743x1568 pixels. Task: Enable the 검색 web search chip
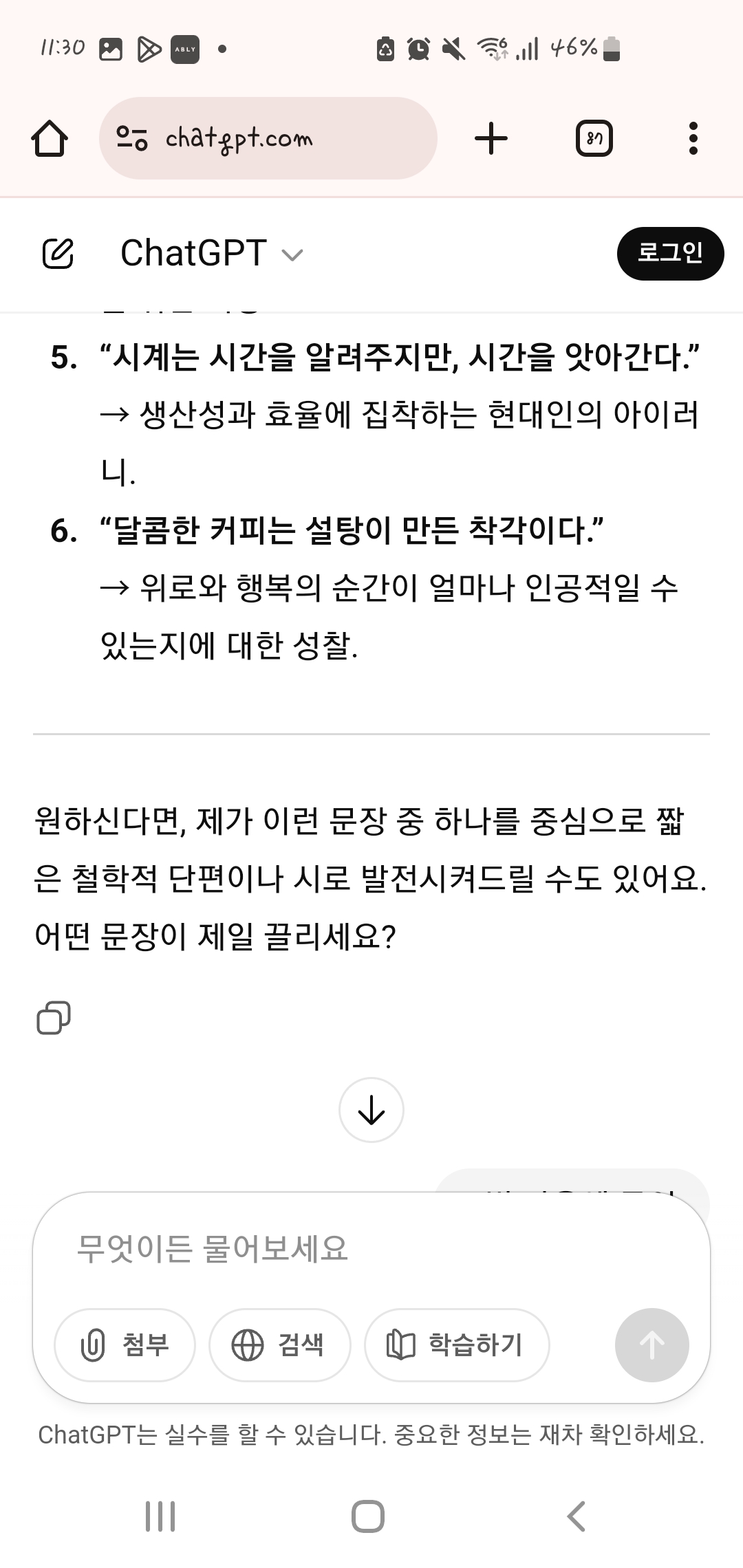pos(279,1344)
